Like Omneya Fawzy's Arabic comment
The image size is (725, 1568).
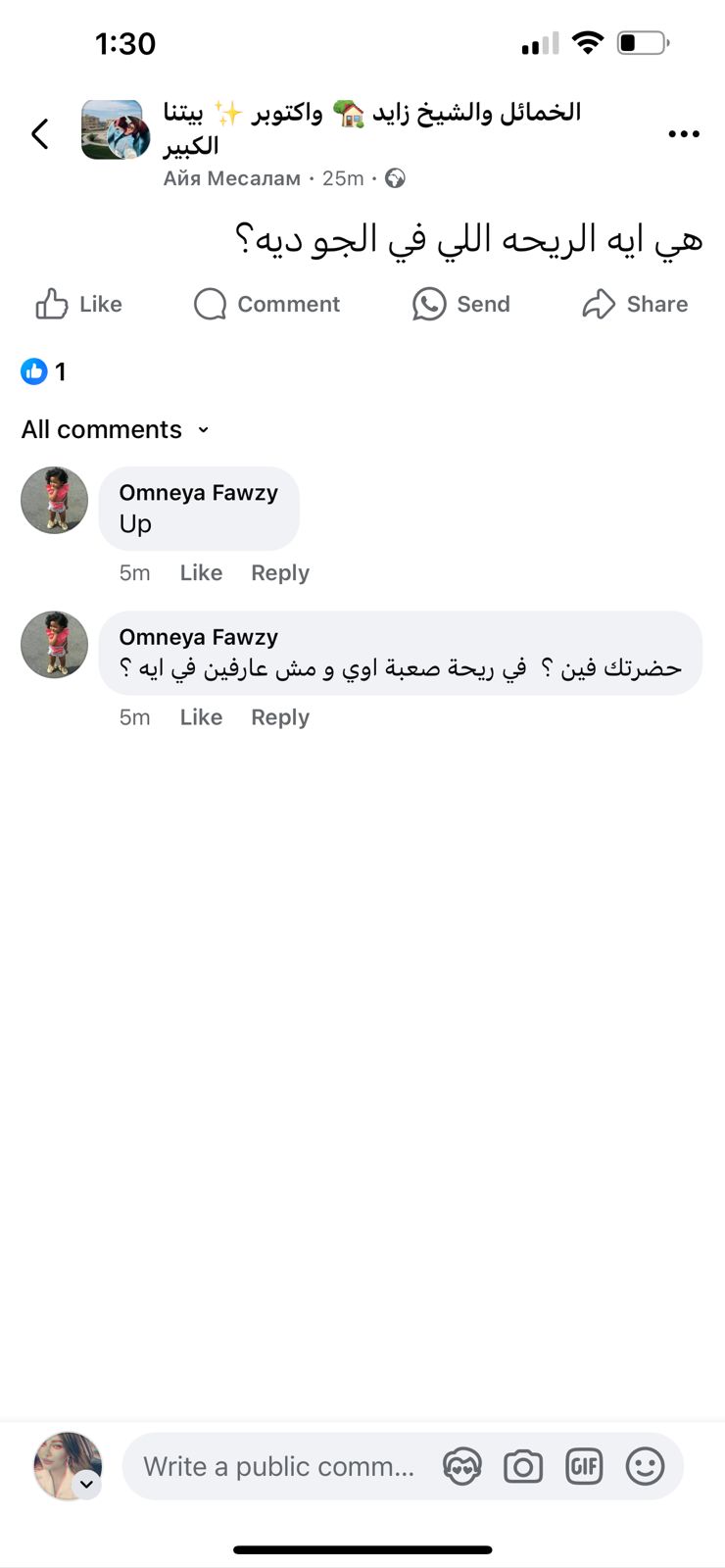pos(201,717)
